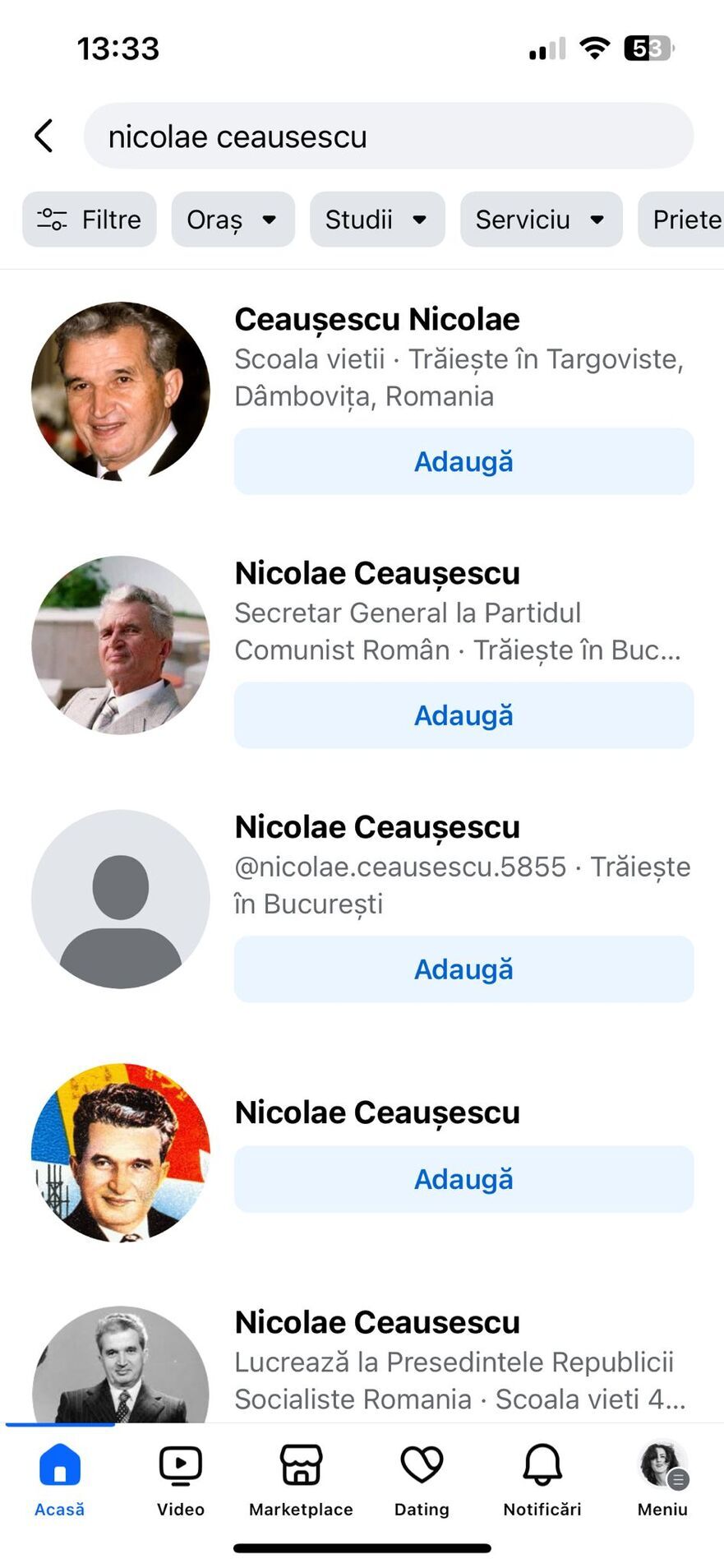Select the Priete filter chip
Image resolution: width=724 pixels, height=1568 pixels.
pos(685,220)
